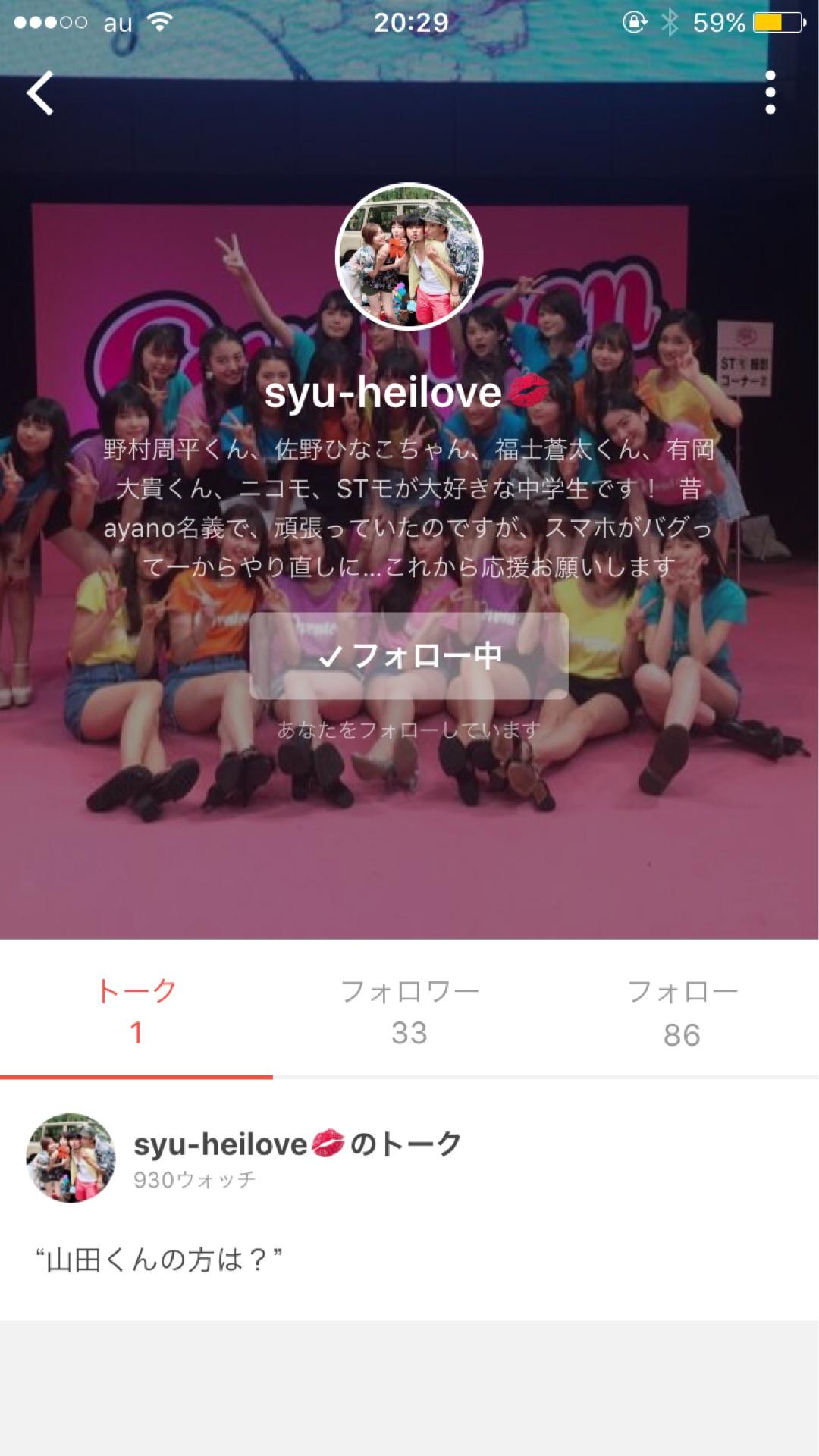Viewport: 819px width, 1456px height.
Task: Switch to the トーク tab
Action: (x=136, y=1011)
